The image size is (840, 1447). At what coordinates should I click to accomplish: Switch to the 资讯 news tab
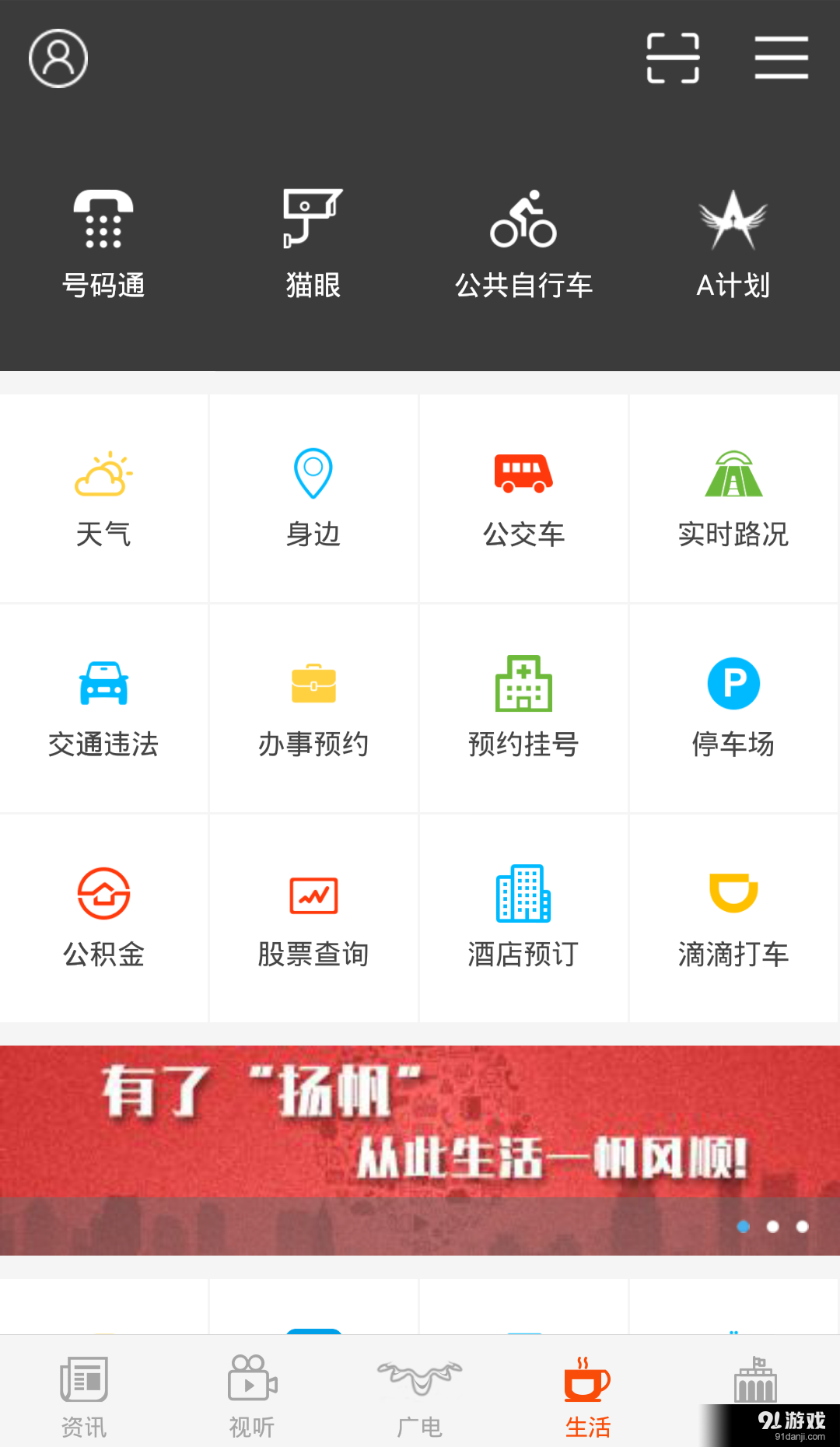(x=84, y=1393)
